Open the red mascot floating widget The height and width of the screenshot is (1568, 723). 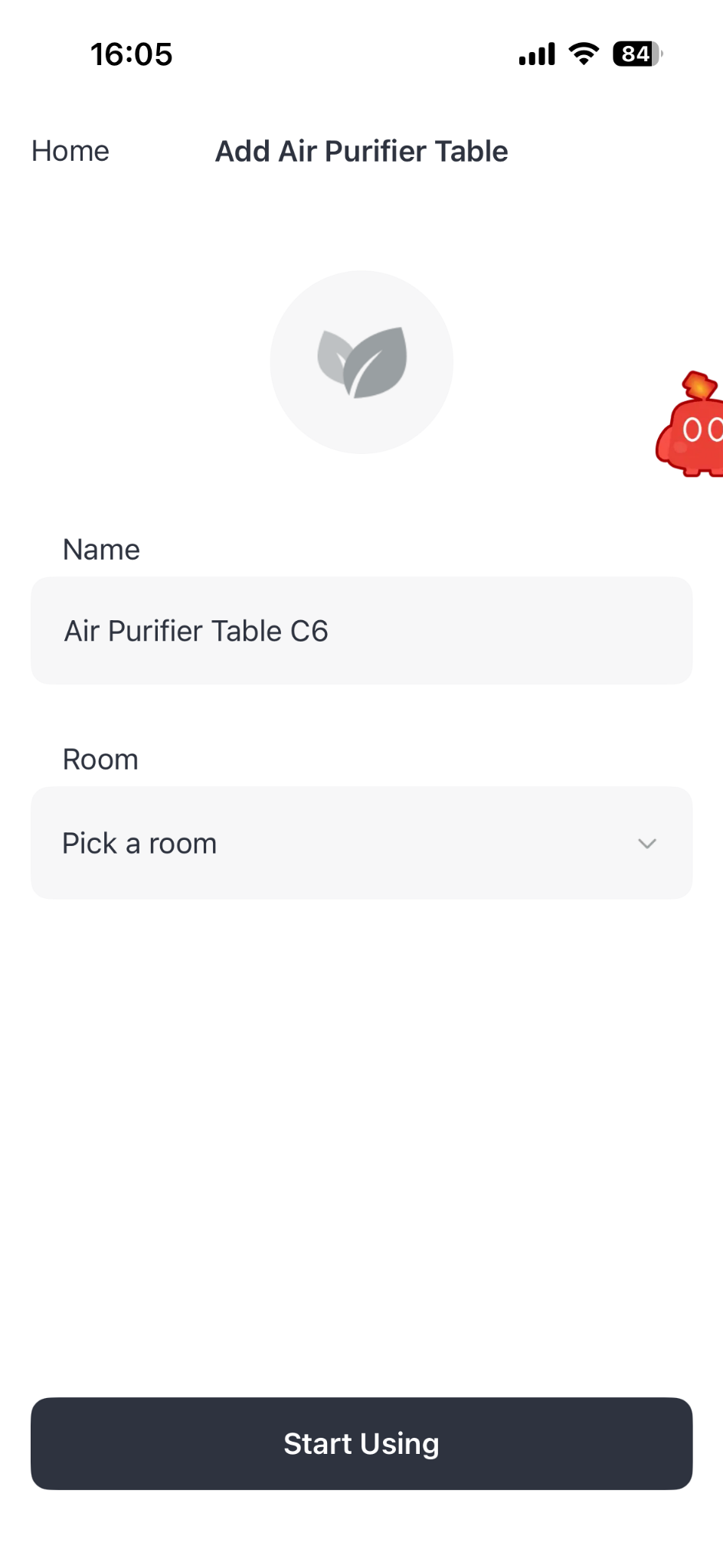pyautogui.click(x=689, y=424)
